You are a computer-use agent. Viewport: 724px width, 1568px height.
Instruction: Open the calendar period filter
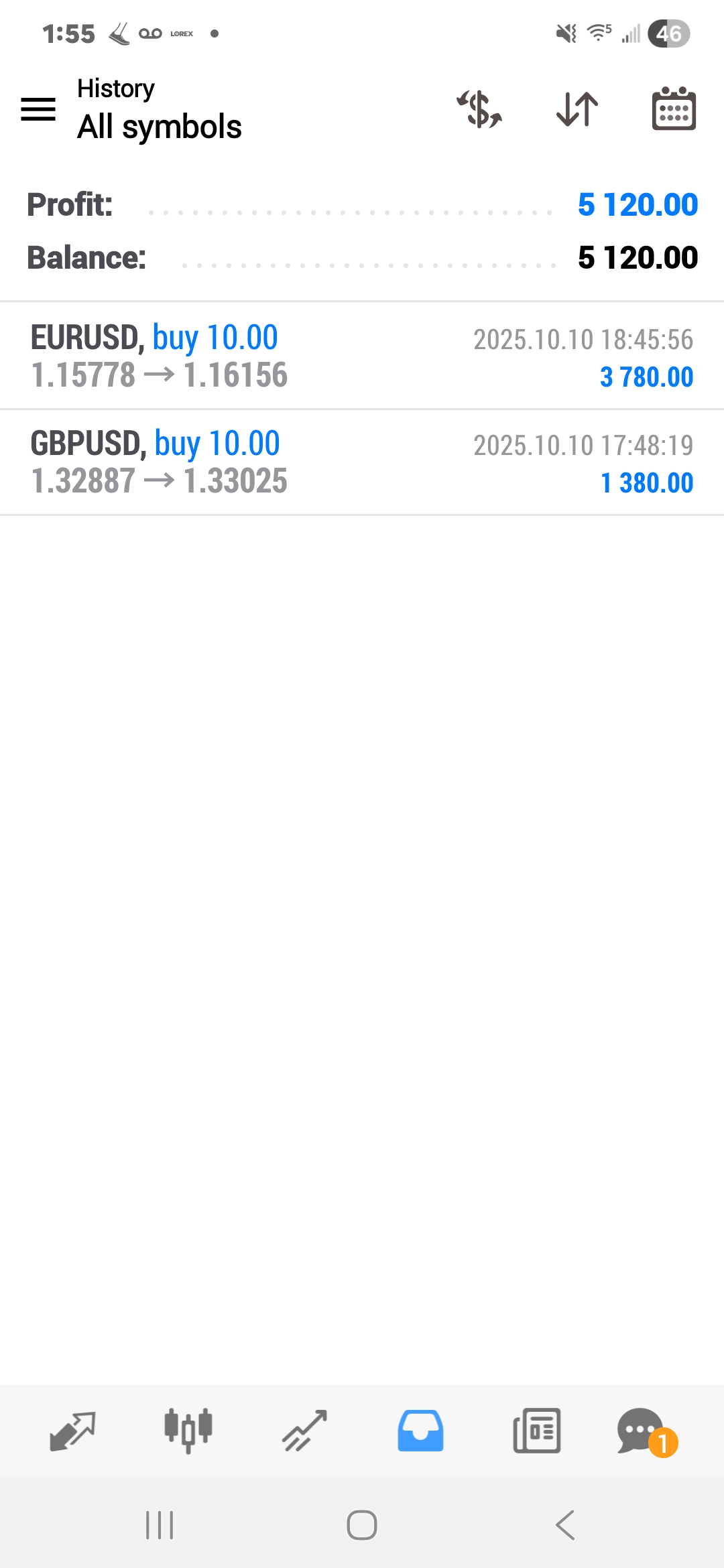point(674,109)
